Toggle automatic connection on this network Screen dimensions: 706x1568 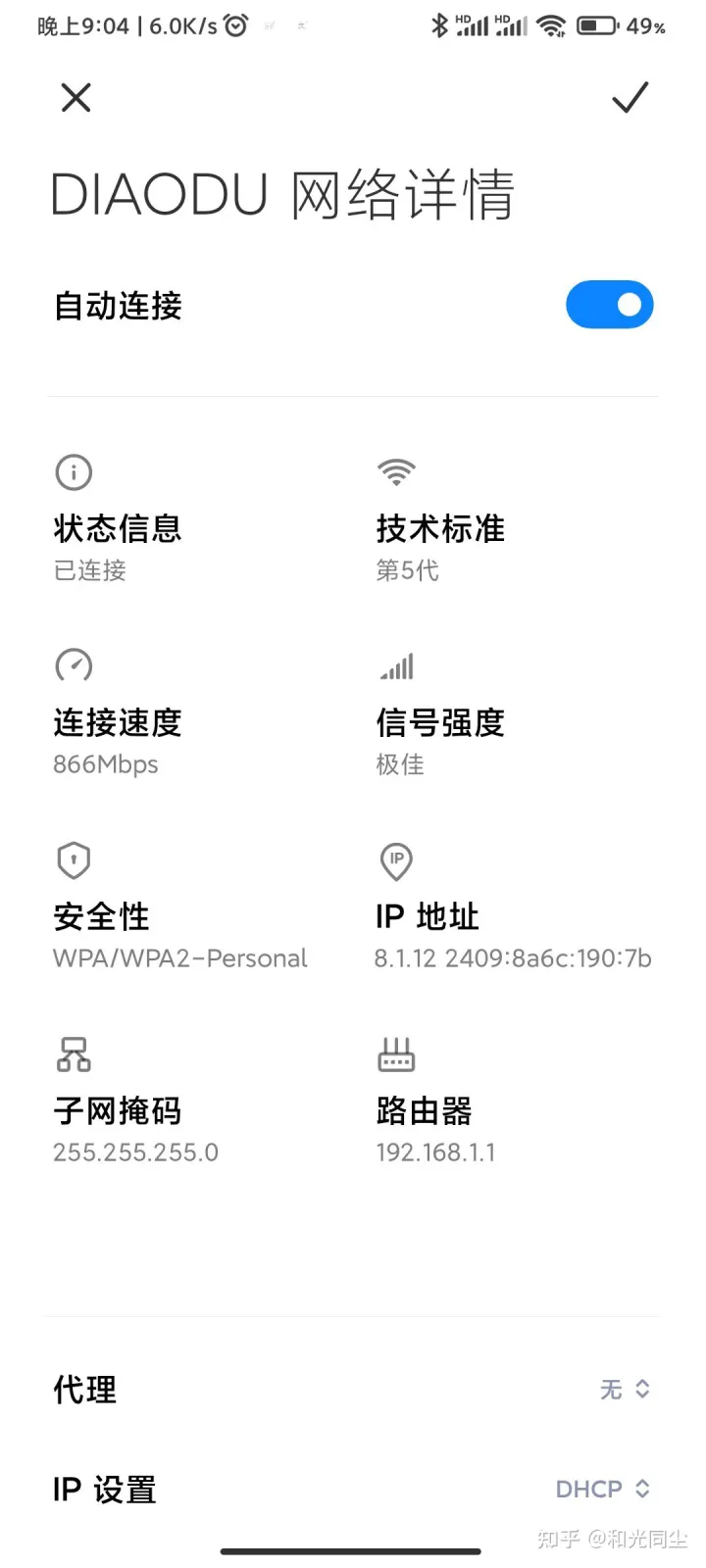pyautogui.click(x=610, y=305)
